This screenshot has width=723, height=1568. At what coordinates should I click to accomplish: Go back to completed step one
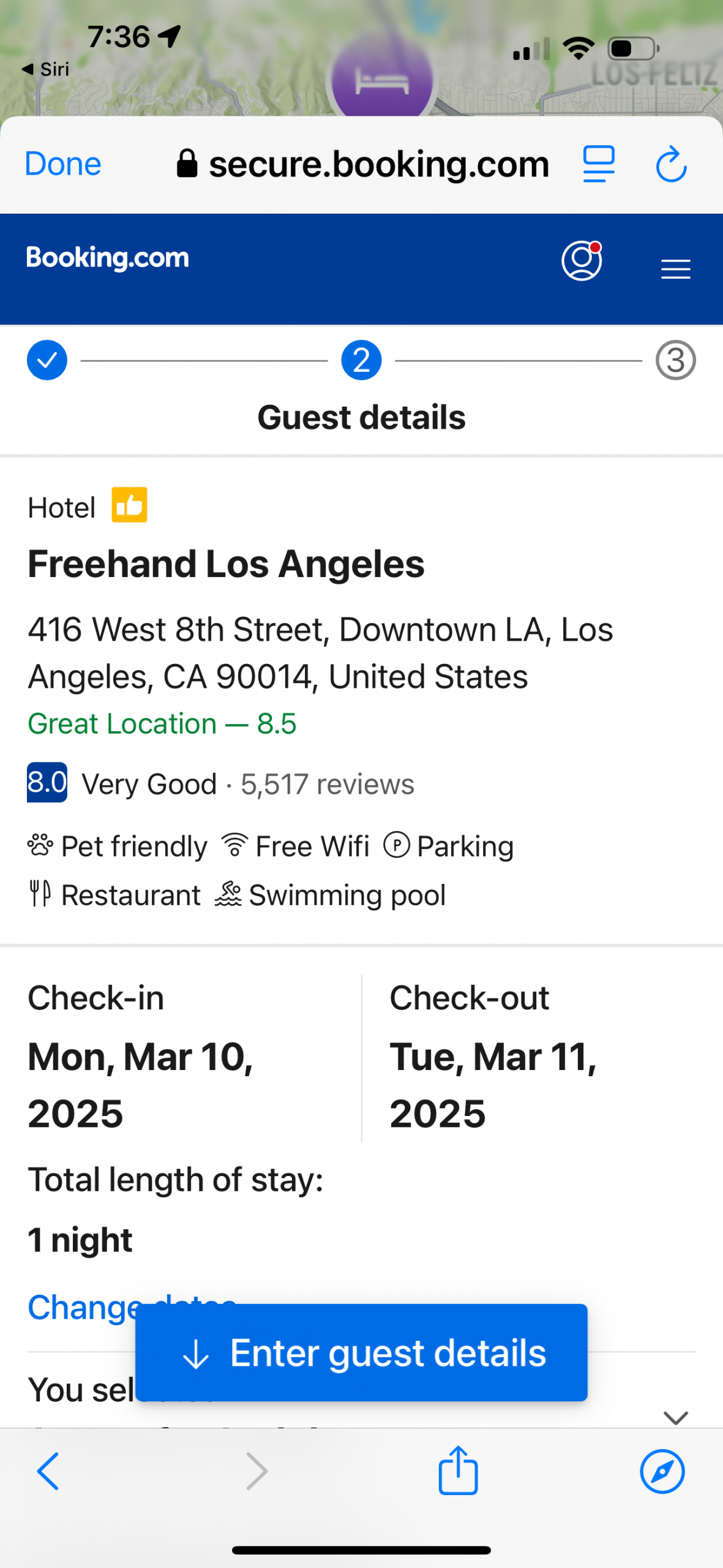point(47,360)
